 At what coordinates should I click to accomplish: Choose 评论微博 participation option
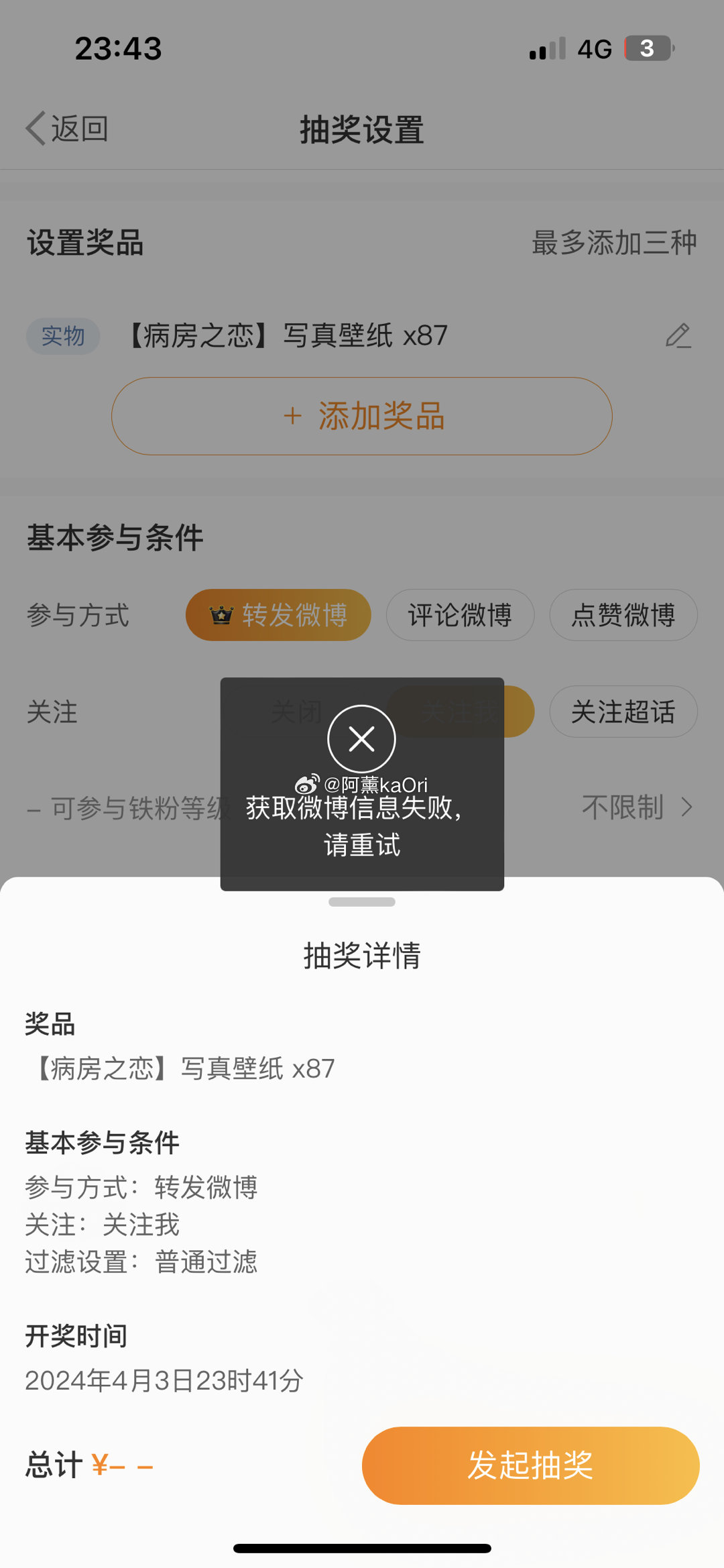(460, 615)
